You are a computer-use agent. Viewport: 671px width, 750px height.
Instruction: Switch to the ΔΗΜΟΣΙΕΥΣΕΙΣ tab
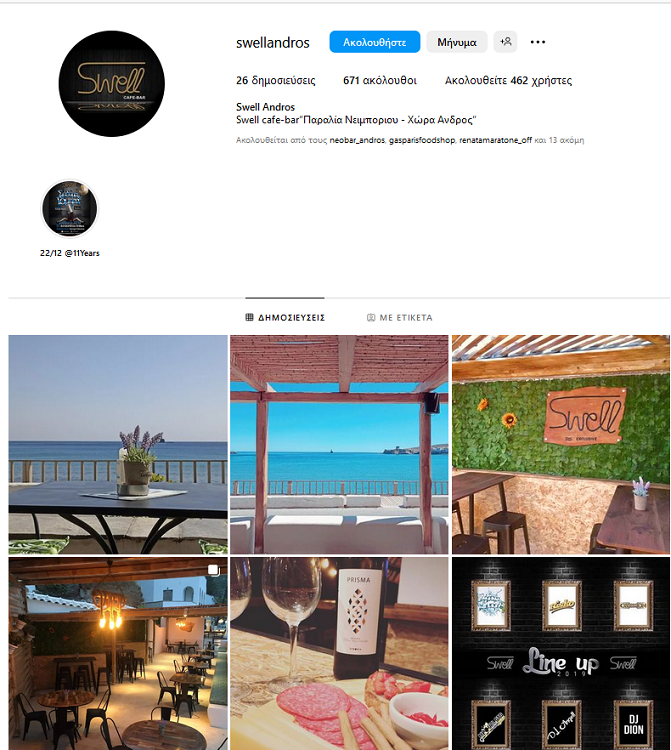(285, 317)
